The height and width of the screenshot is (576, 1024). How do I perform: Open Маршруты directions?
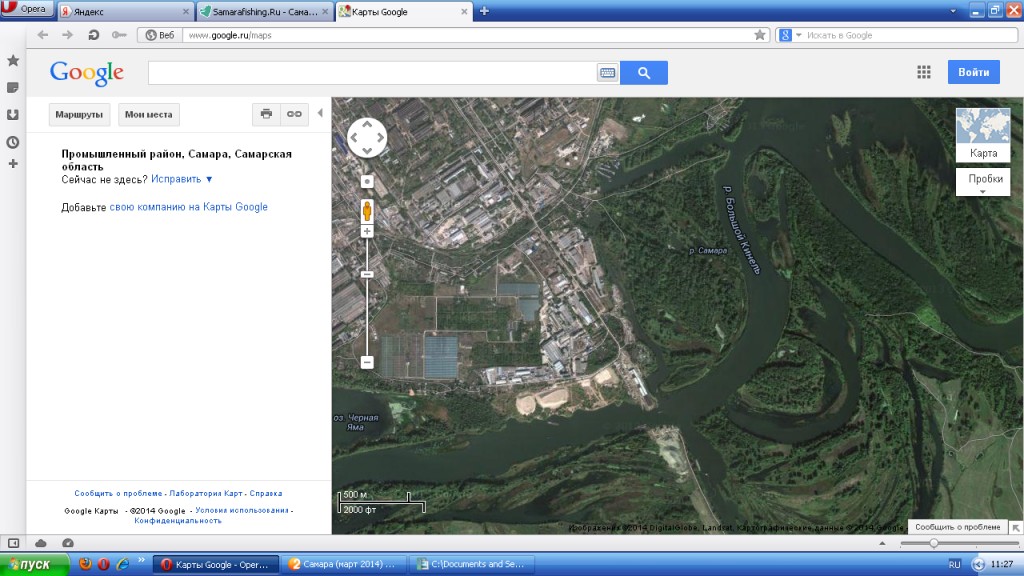coord(79,115)
